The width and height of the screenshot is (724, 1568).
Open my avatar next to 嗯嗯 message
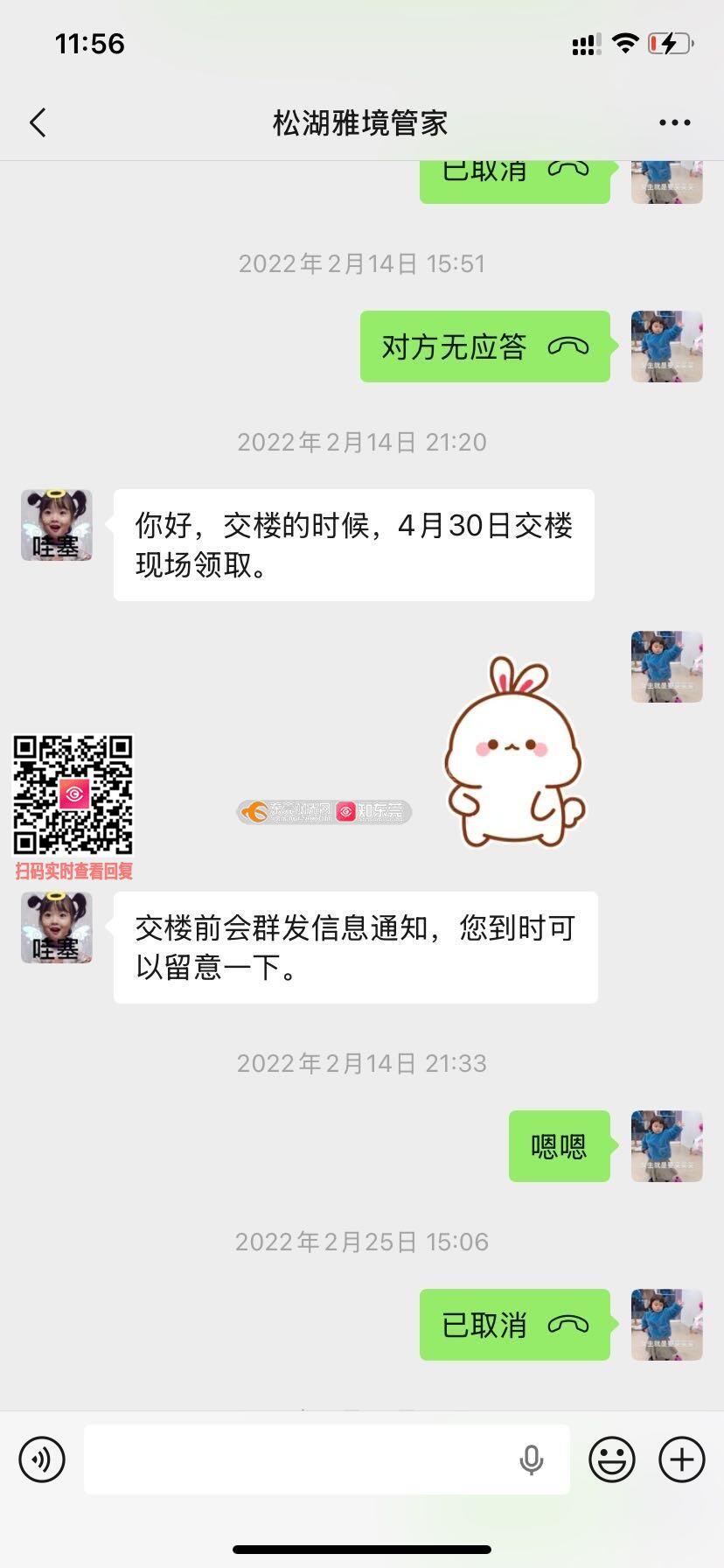[666, 1146]
